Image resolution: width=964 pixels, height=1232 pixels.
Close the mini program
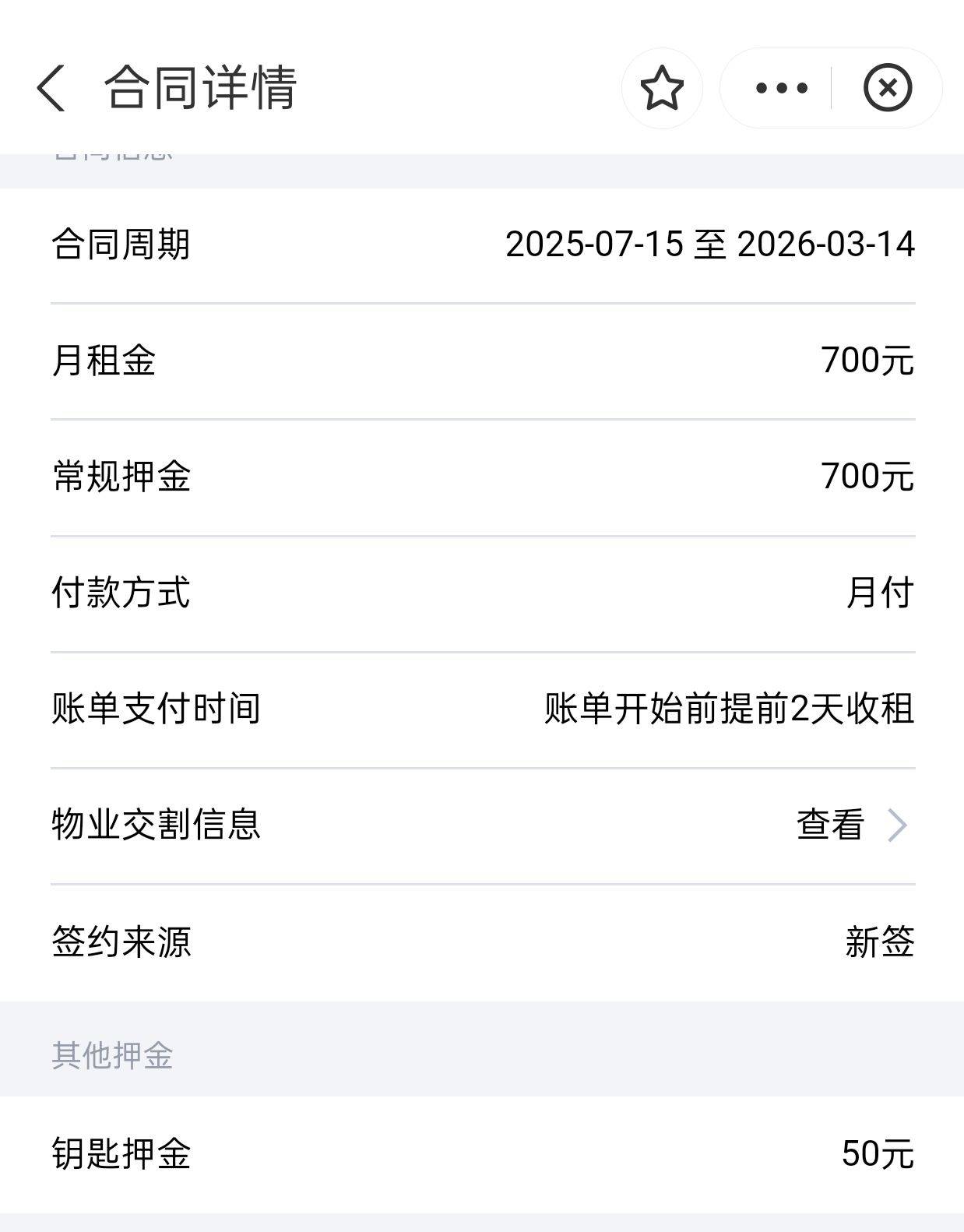tap(887, 88)
